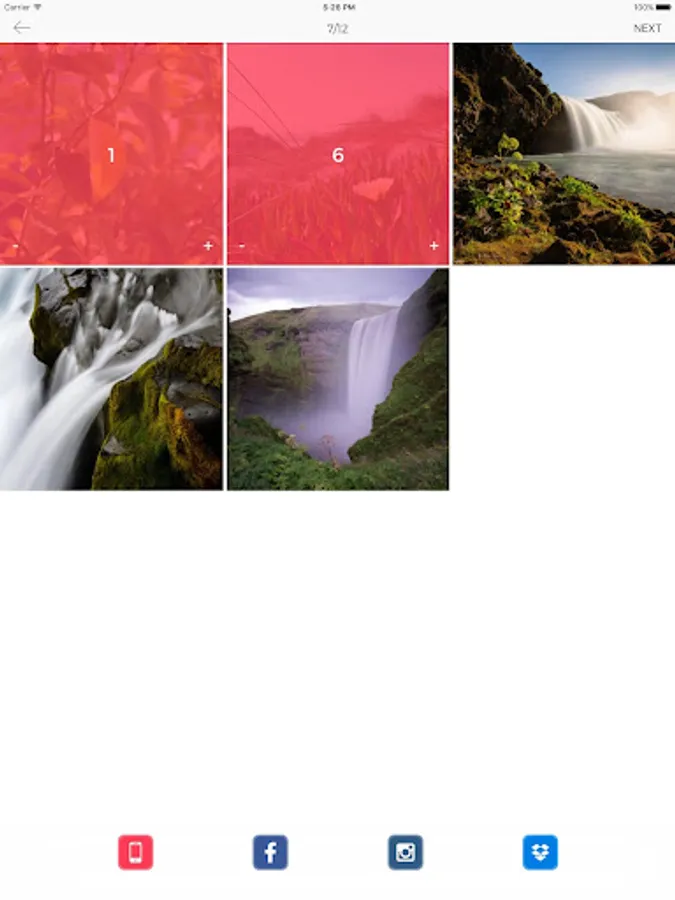Go back using the arrow icon
Image resolution: width=675 pixels, height=900 pixels.
tap(22, 28)
